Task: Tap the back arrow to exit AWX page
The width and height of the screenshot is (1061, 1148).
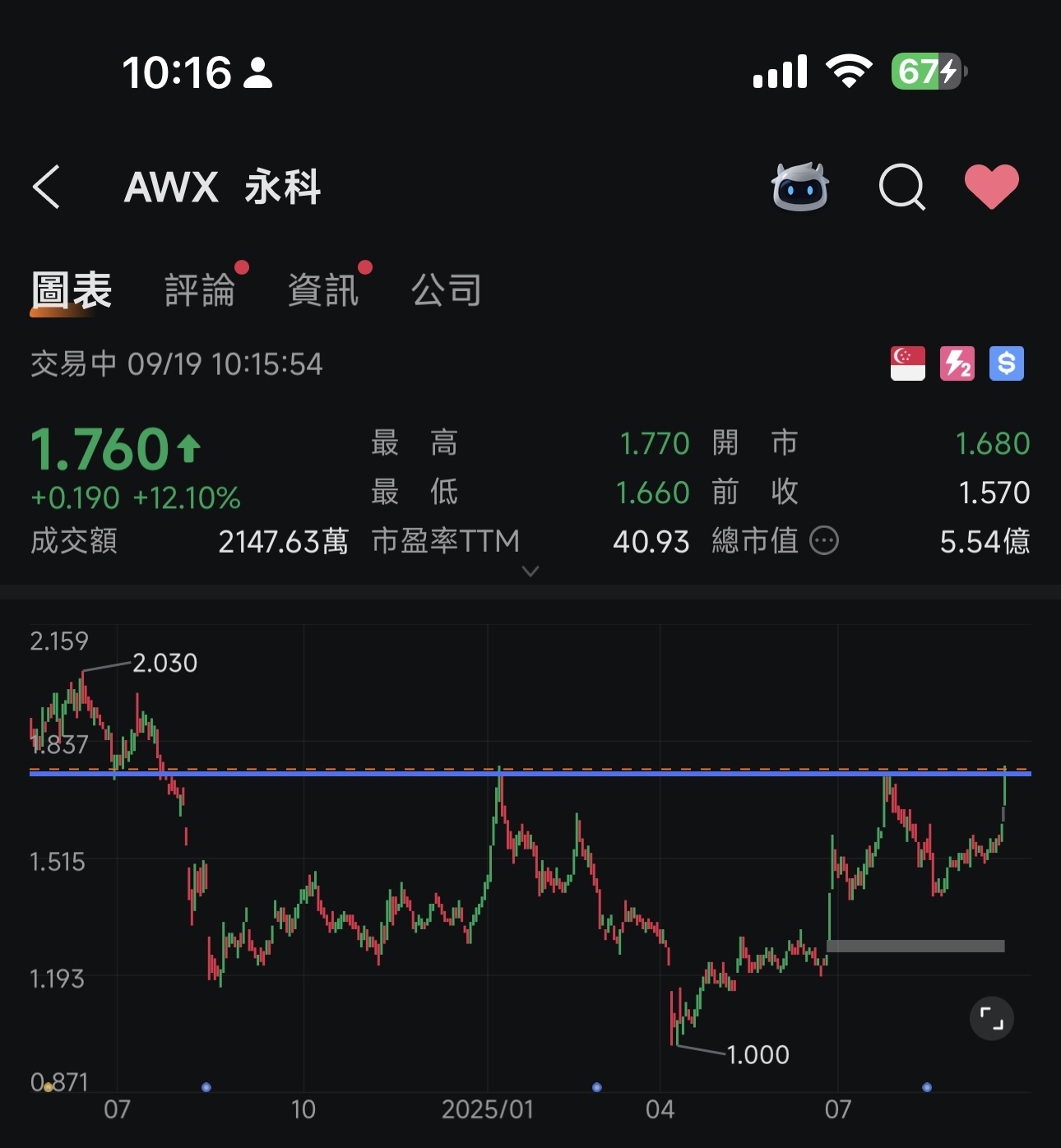Action: [47, 187]
